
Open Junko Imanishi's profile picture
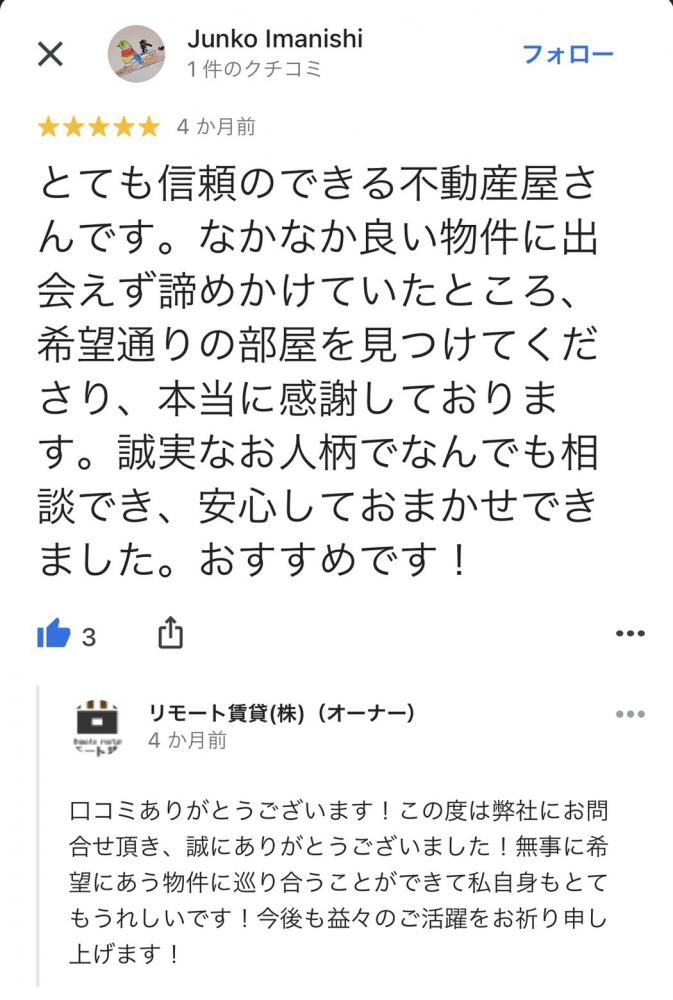[136, 54]
